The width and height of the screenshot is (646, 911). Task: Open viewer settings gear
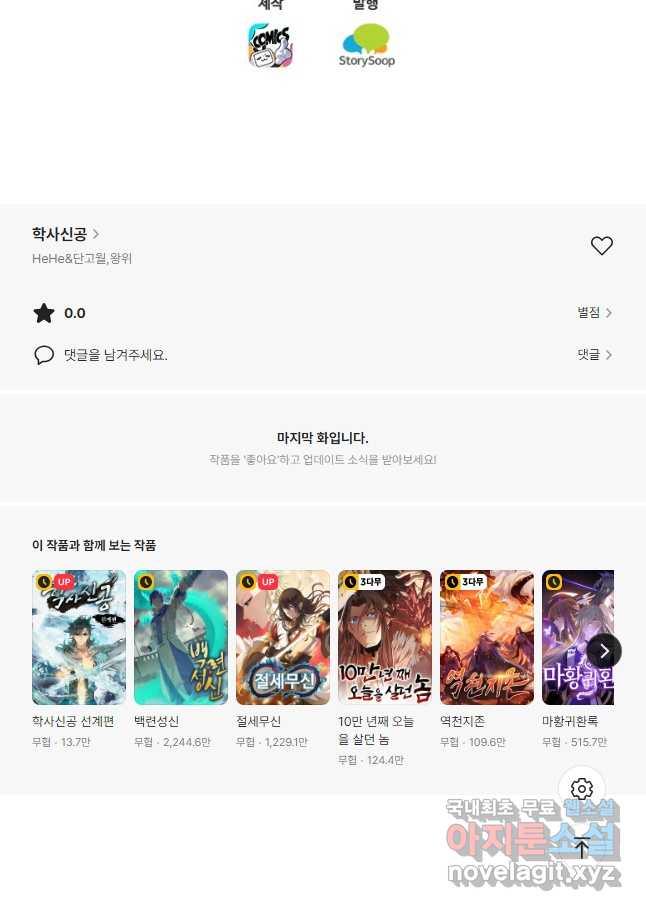click(x=582, y=789)
